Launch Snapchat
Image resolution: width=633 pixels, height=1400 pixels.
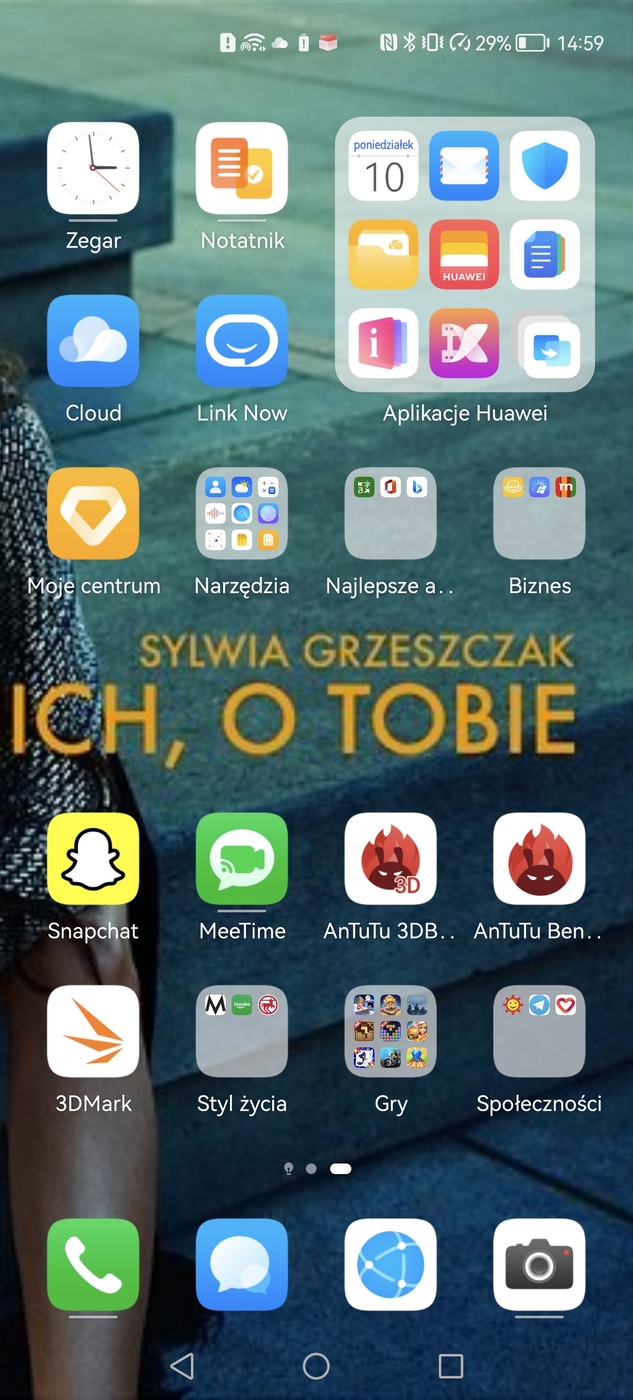pos(93,859)
